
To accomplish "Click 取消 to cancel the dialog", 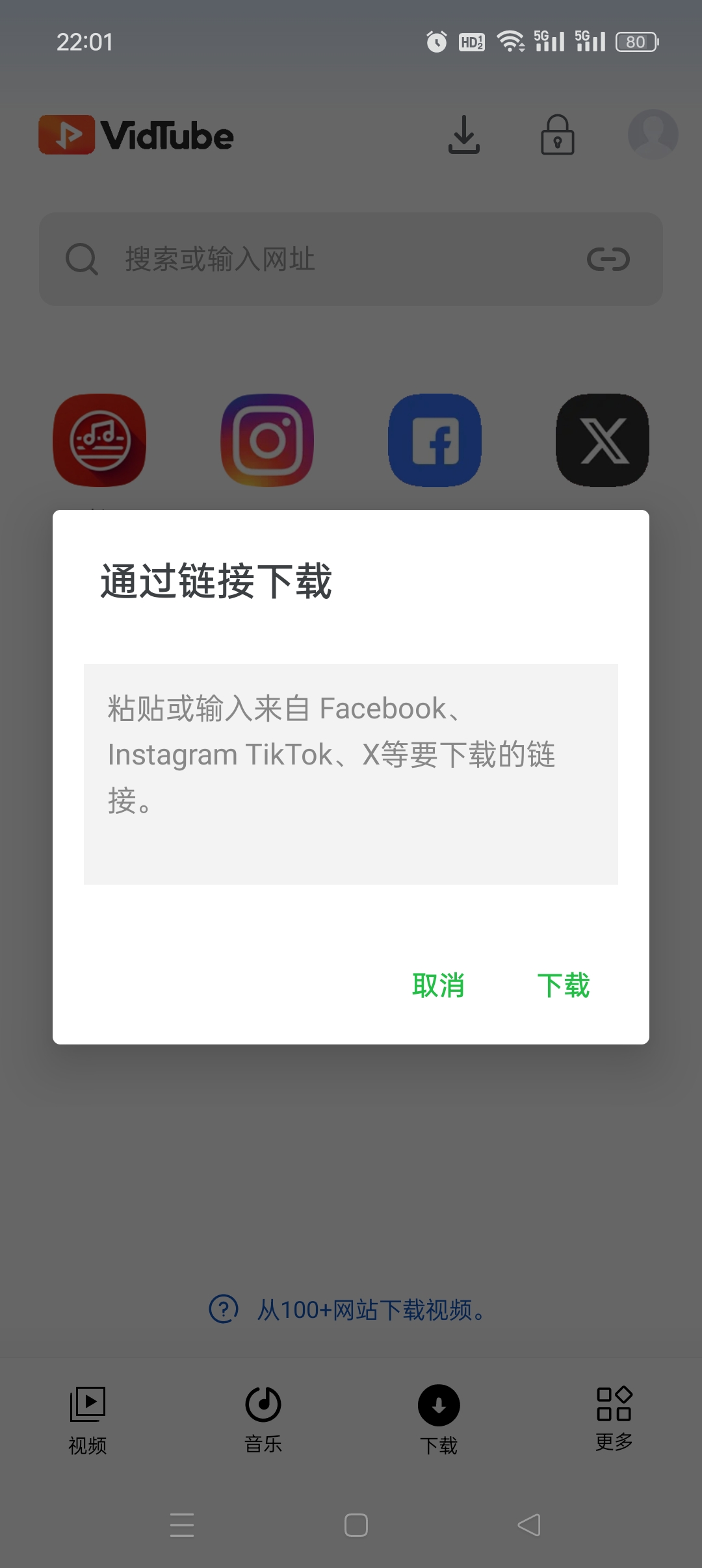I will point(439,986).
